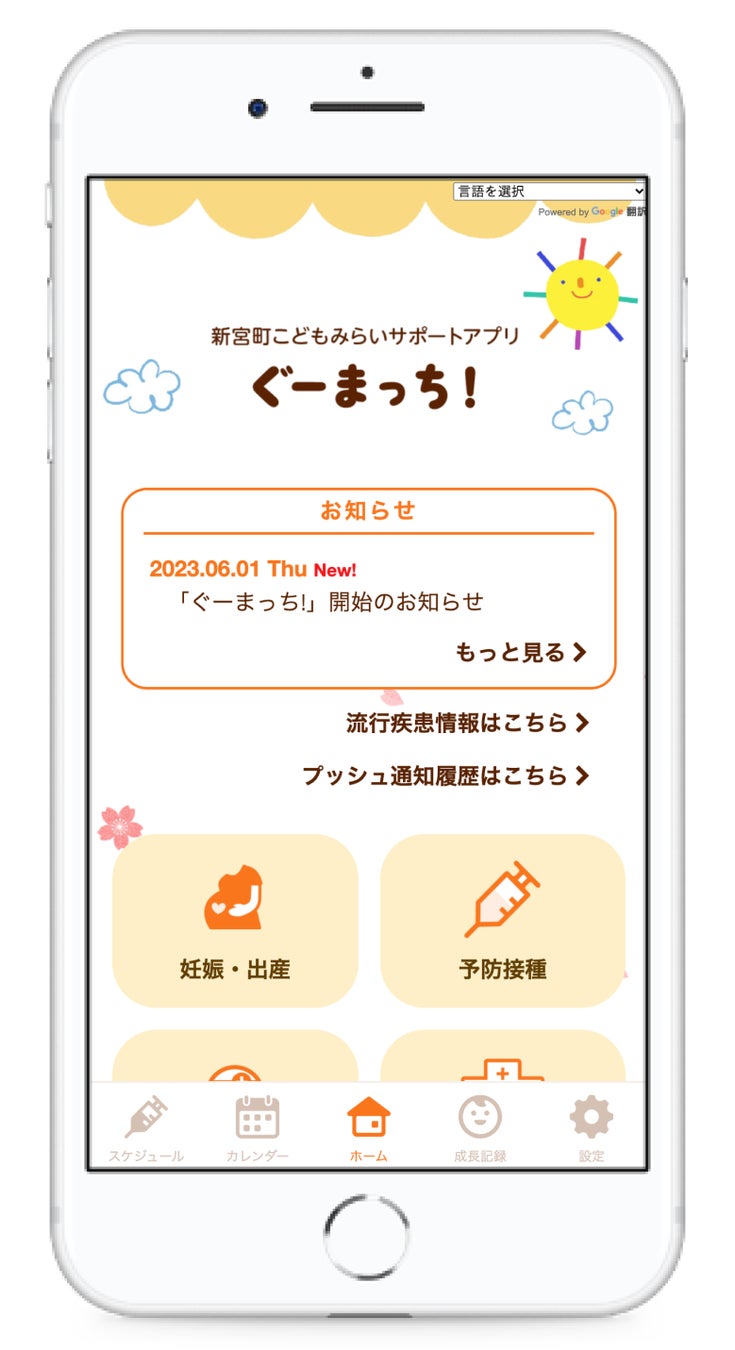The height and width of the screenshot is (1350, 735).
Task: Open the 予防接種 card
Action: pyautogui.click(x=503, y=920)
